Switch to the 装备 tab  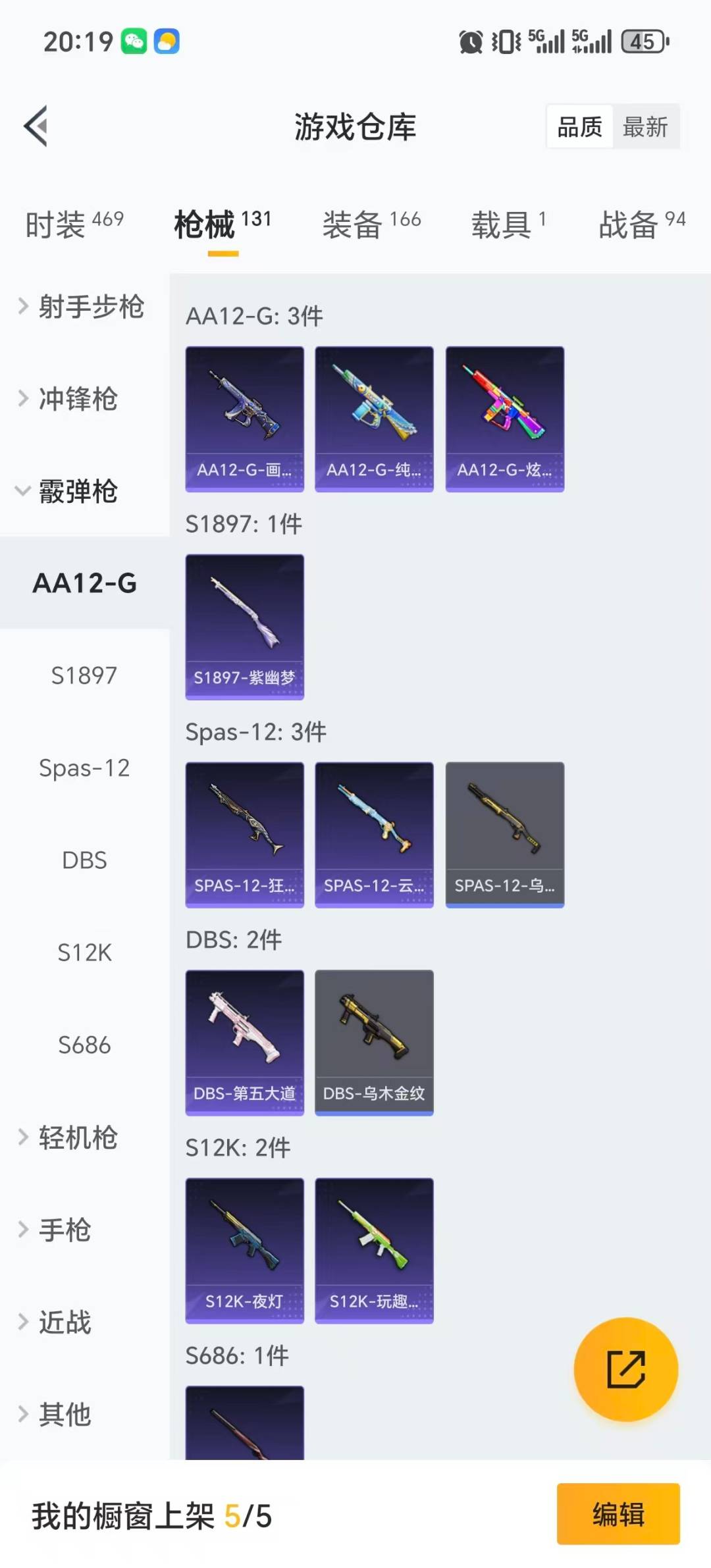coord(371,224)
